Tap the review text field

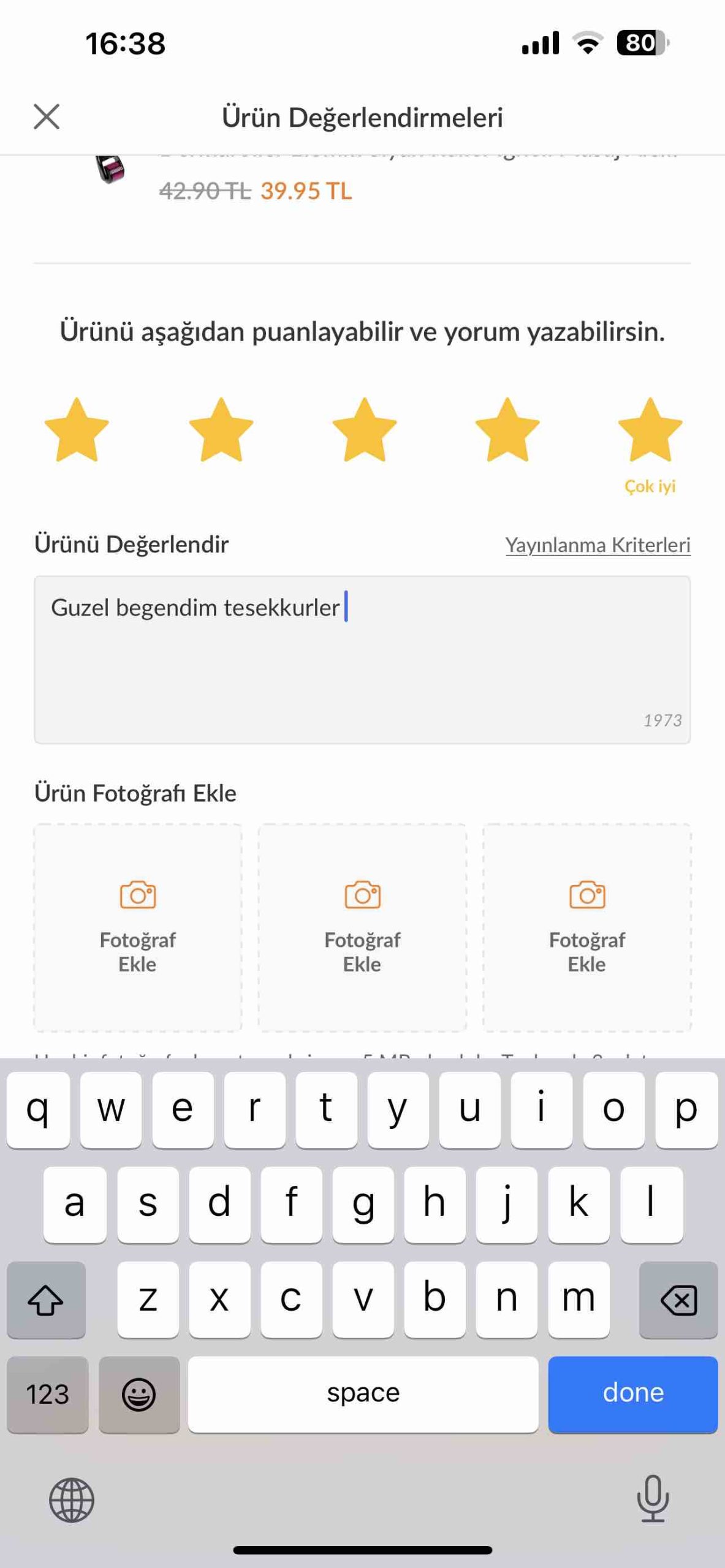(x=362, y=660)
